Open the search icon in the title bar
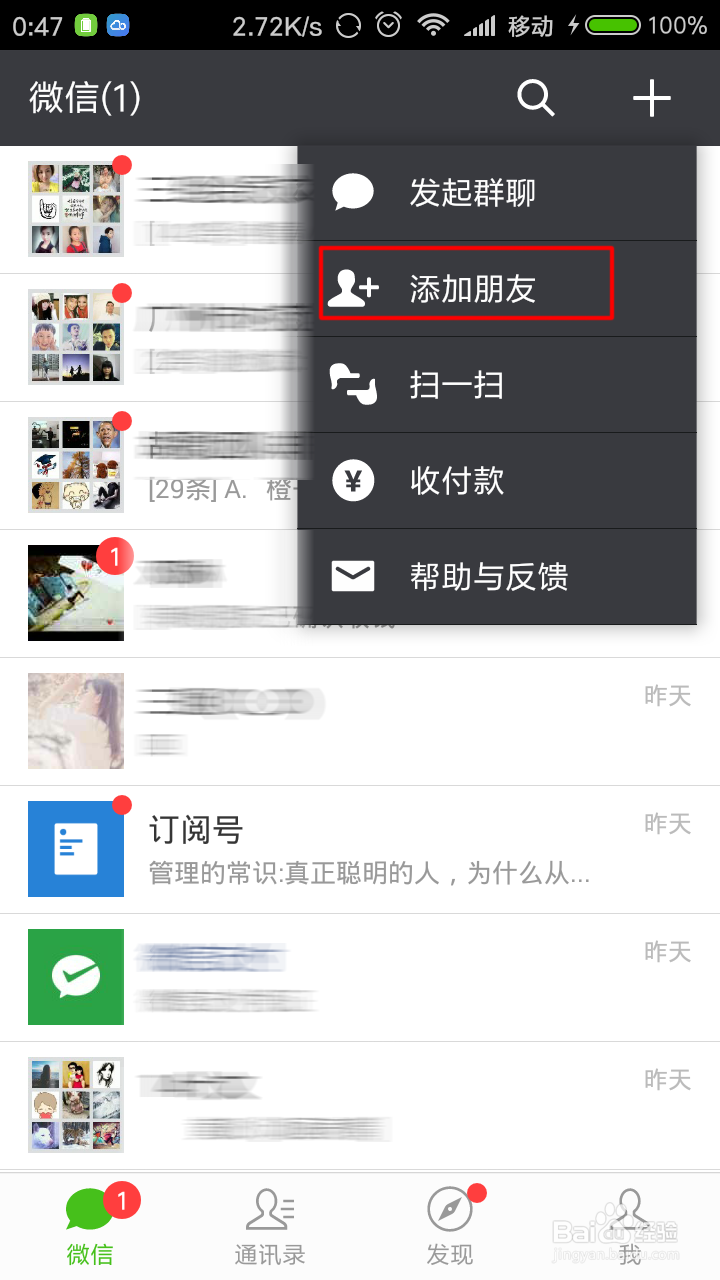 (x=535, y=98)
